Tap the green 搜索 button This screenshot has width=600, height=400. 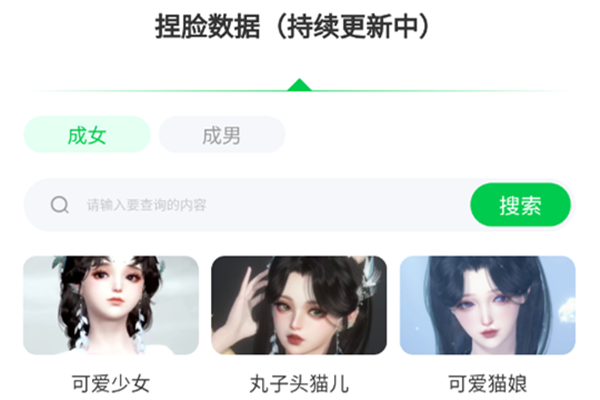coord(520,205)
